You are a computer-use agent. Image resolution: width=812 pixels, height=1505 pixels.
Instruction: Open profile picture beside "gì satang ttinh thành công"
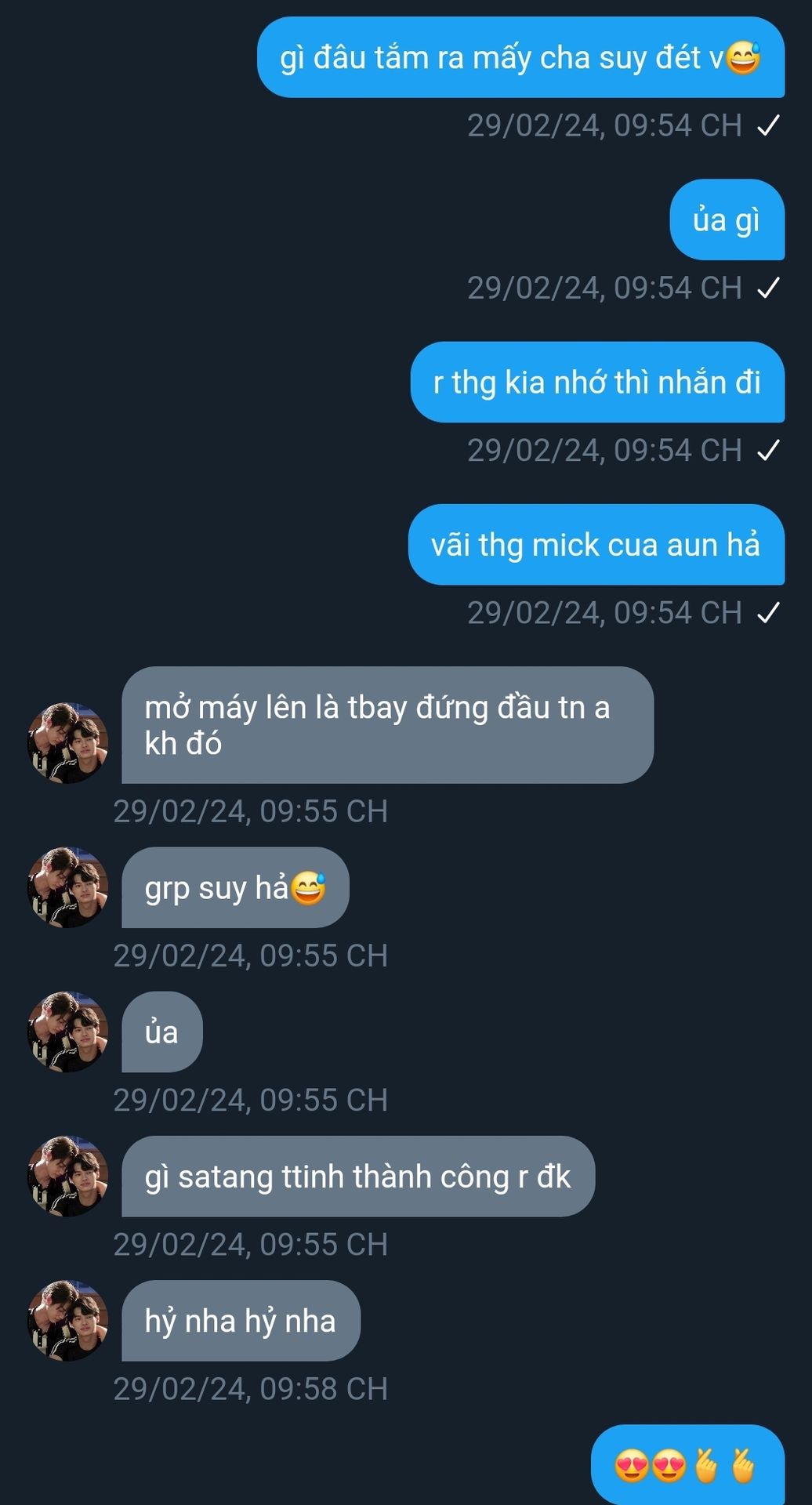point(68,1177)
